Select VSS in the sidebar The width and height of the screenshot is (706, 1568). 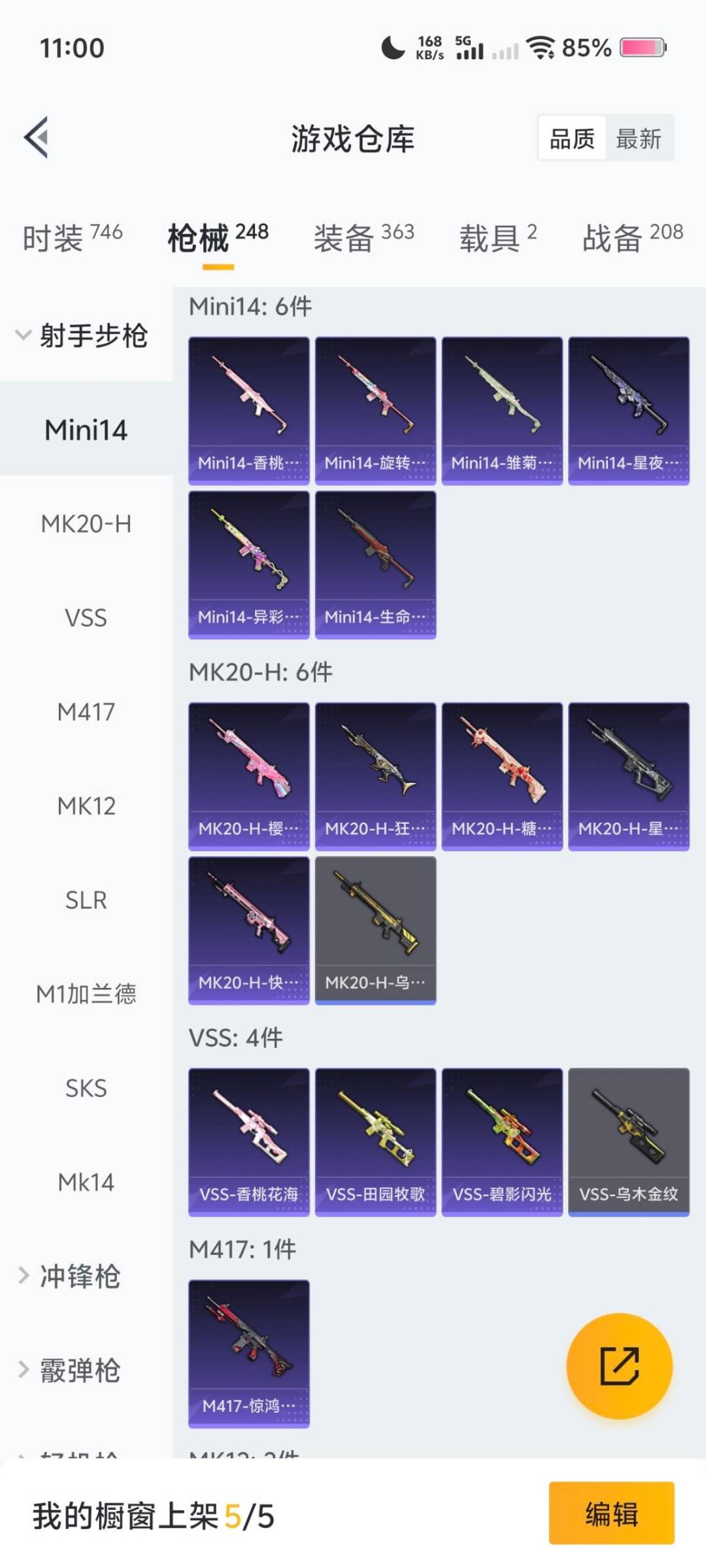pos(86,618)
